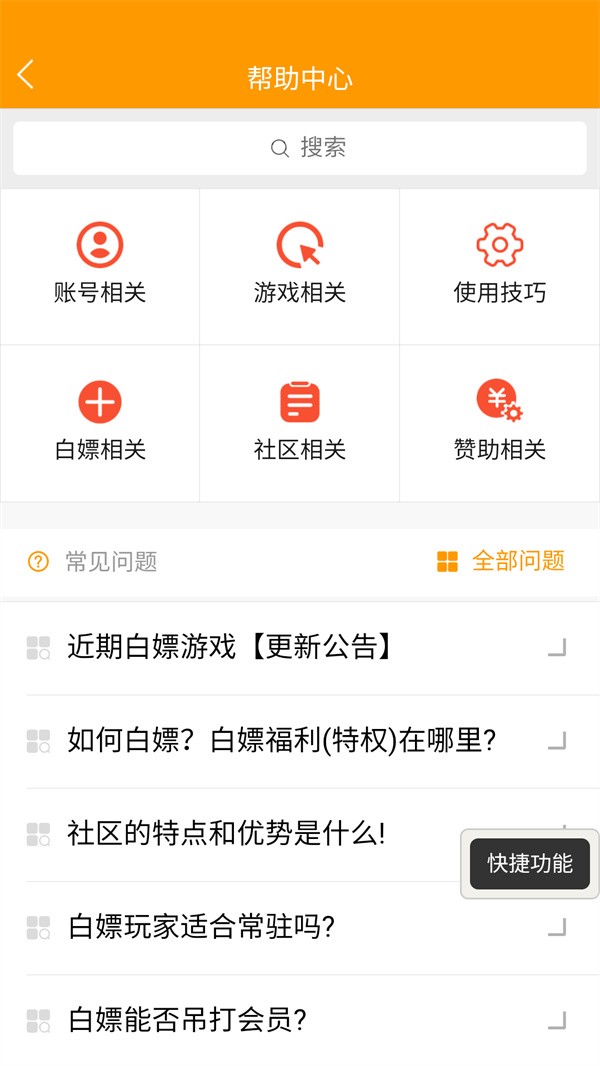Tap the 搜索 search box

(x=300, y=148)
